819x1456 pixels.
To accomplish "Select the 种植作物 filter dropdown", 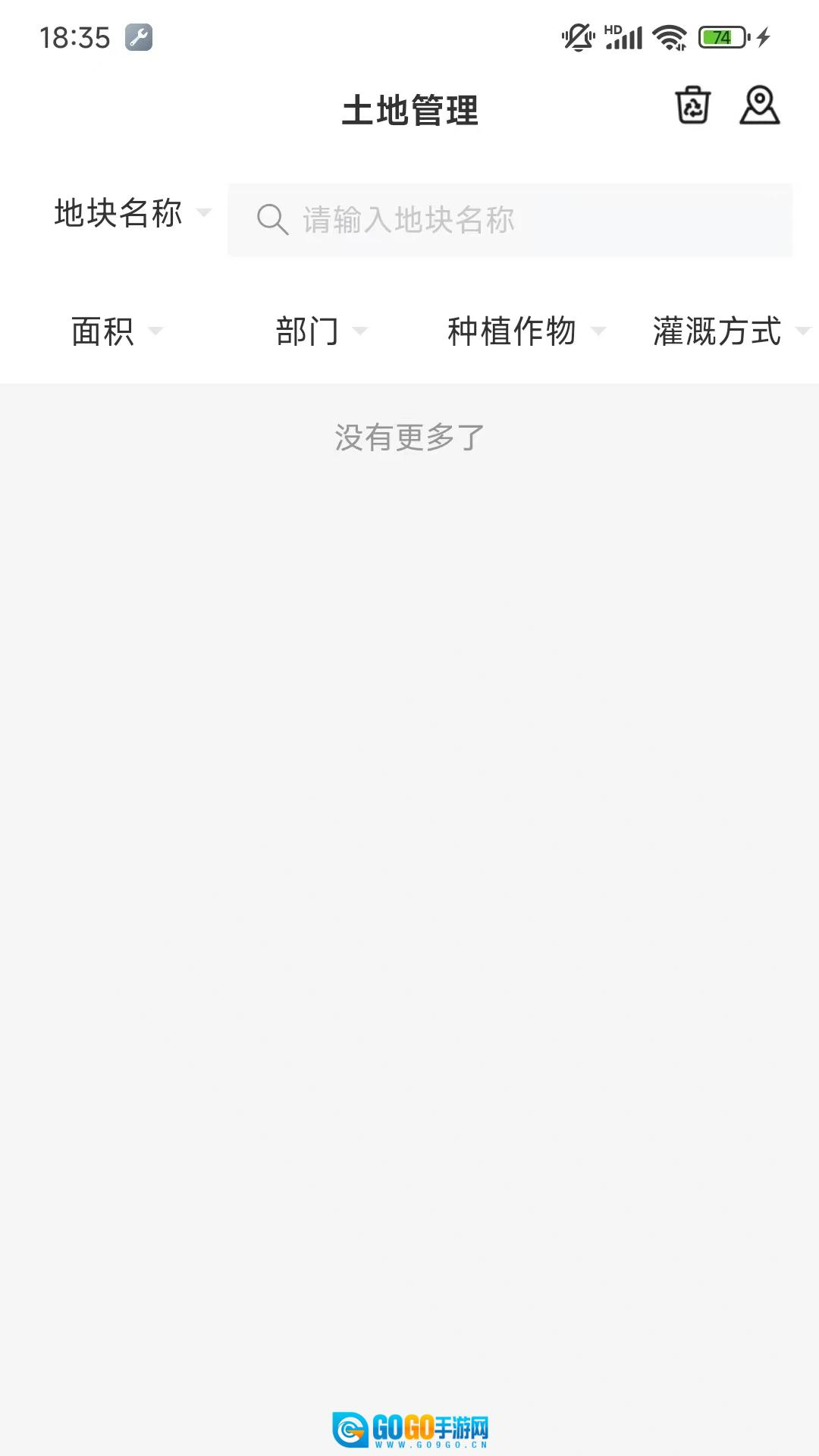I will click(526, 331).
